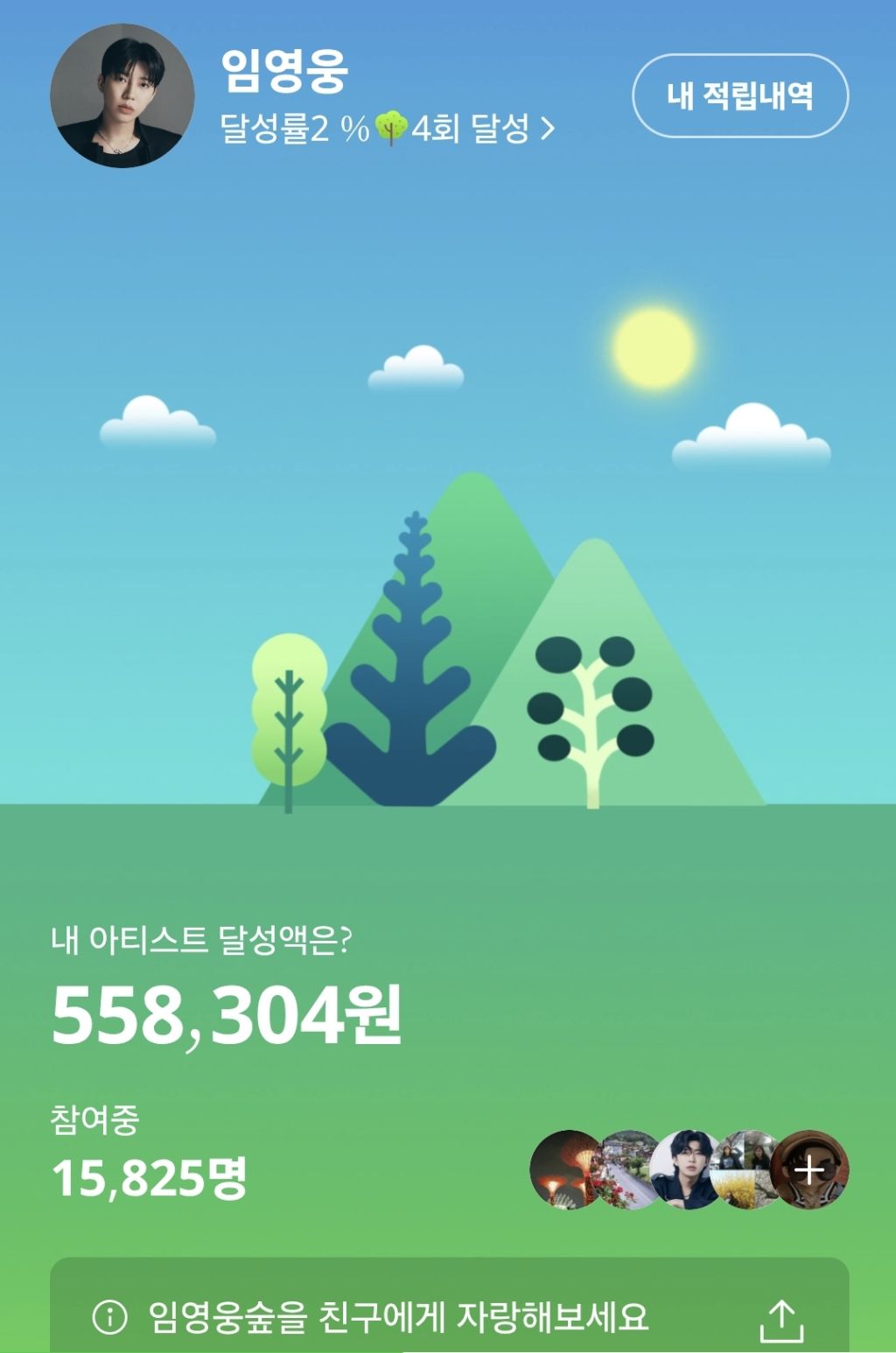Share 임영웅숲 with friends
Image resolution: width=896 pixels, height=1353 pixels.
point(780,1319)
